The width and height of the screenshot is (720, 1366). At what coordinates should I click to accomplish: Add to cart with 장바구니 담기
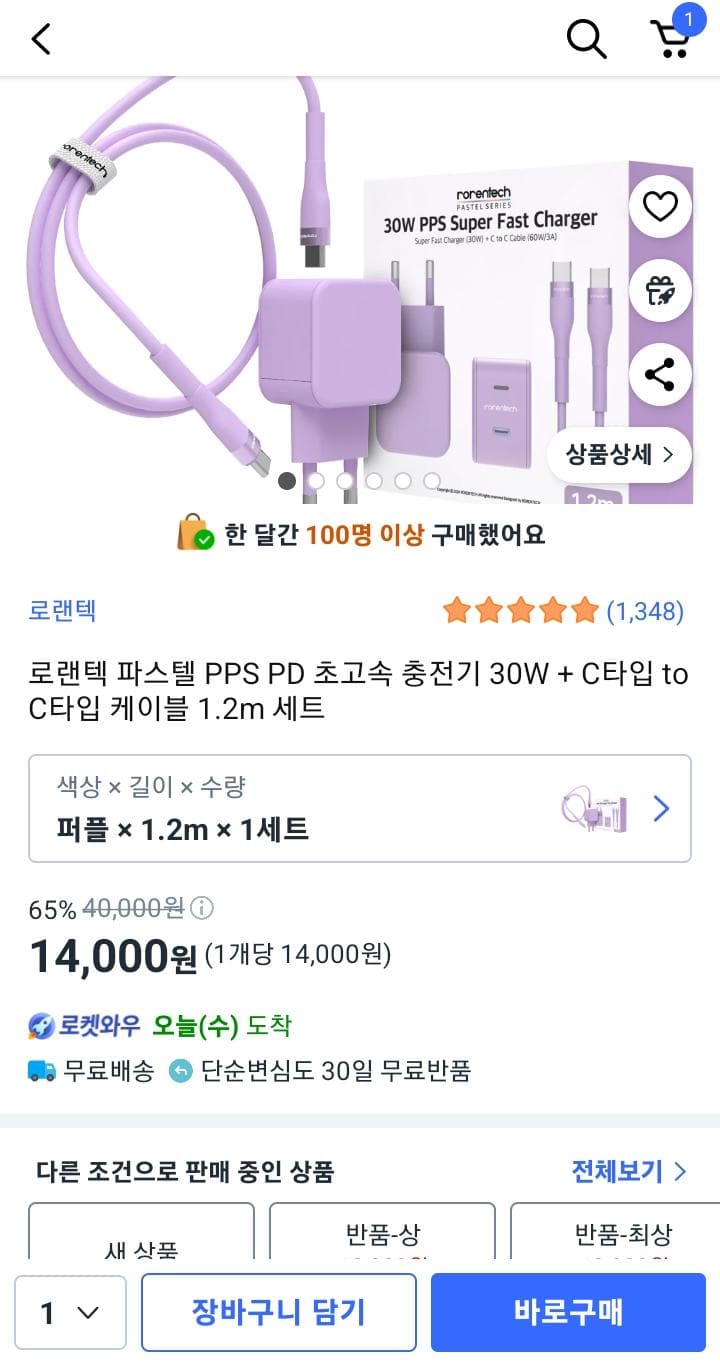point(278,1312)
